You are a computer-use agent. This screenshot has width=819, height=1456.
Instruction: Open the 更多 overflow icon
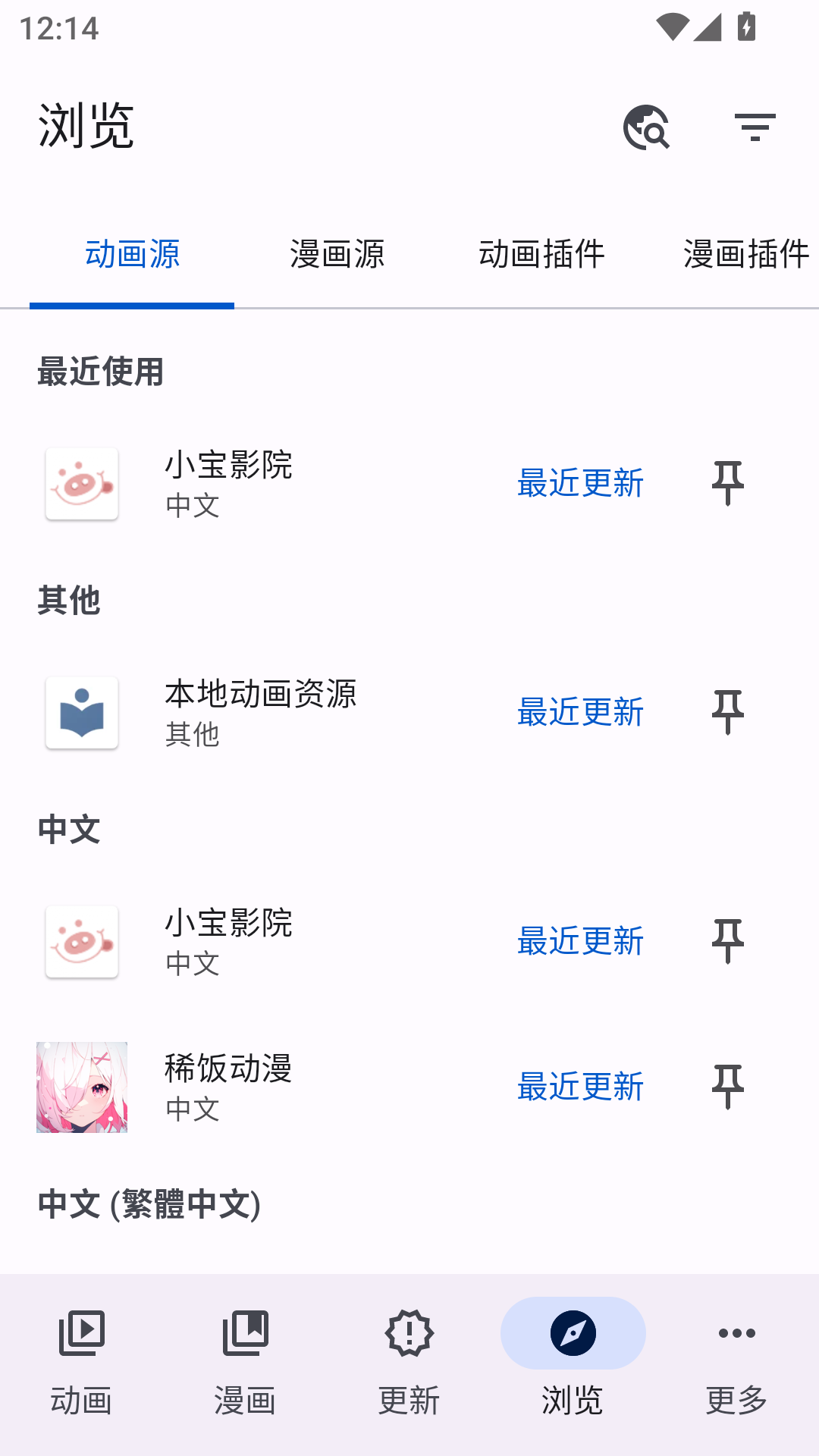pyautogui.click(x=736, y=1333)
